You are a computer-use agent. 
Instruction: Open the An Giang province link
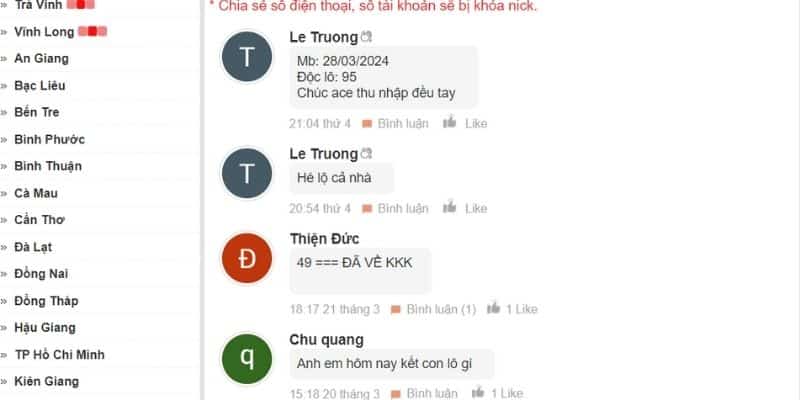(41, 58)
